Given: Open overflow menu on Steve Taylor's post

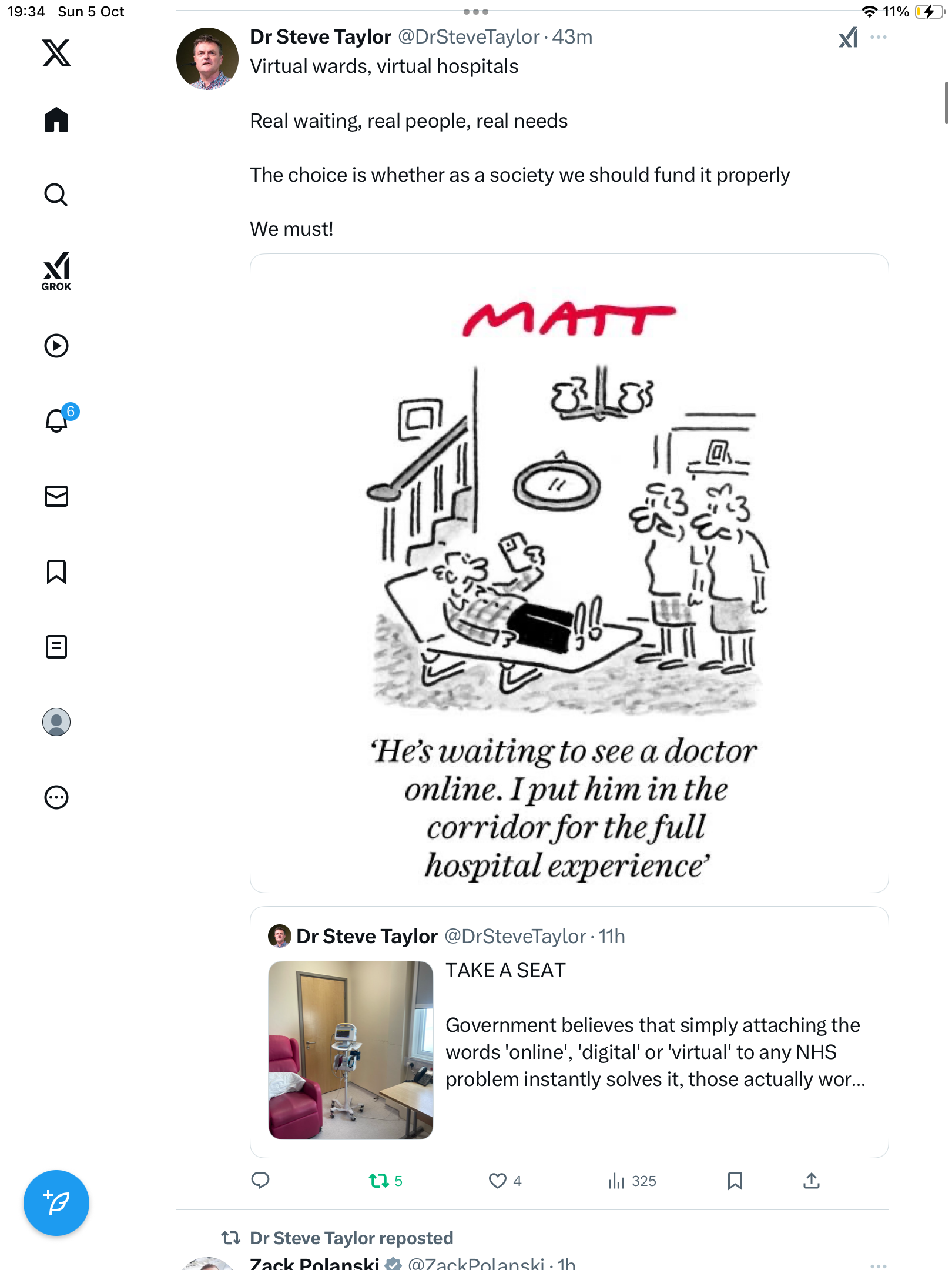Looking at the screenshot, I should pos(879,38).
